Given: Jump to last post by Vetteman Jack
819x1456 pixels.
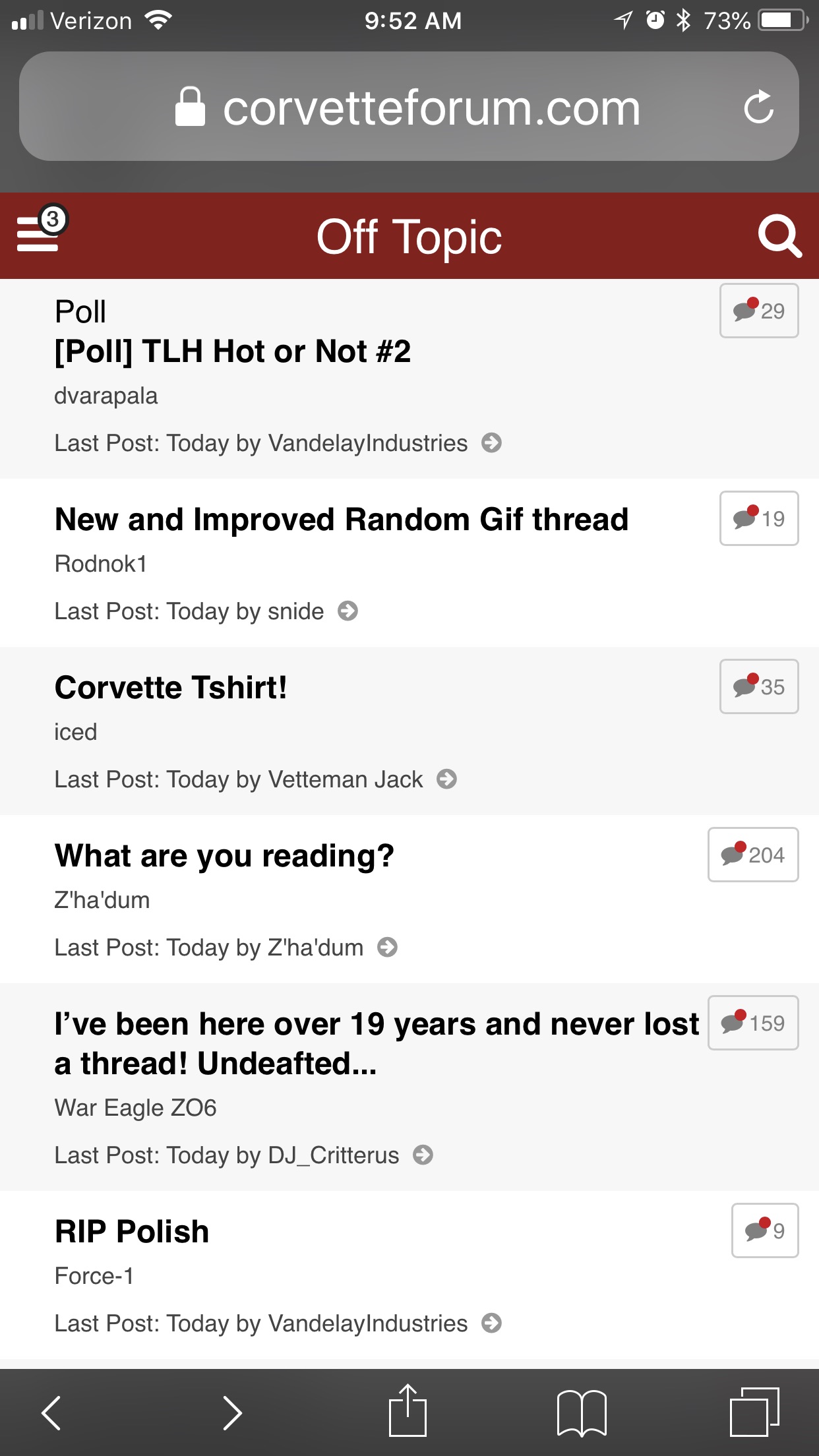Looking at the screenshot, I should click(x=446, y=779).
